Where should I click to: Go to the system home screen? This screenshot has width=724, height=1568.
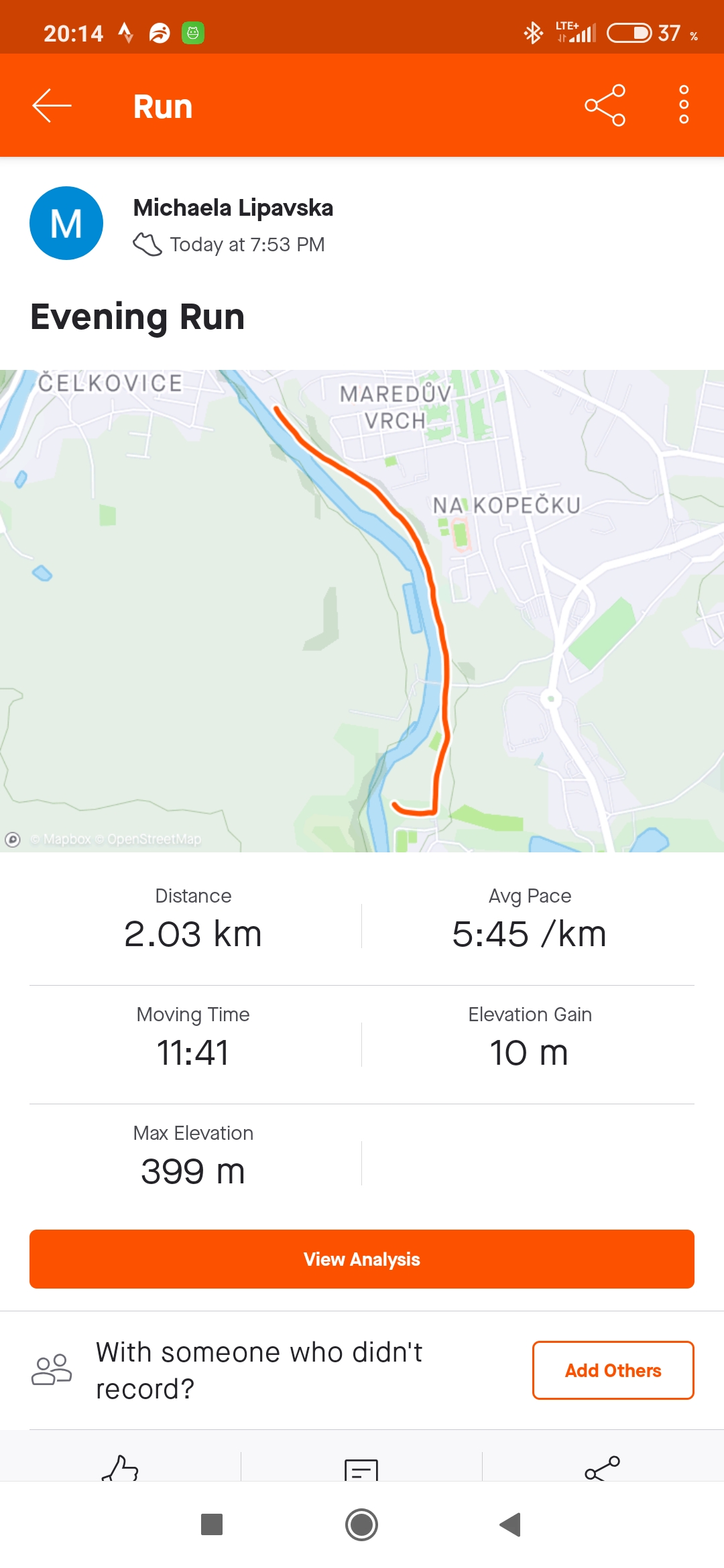click(x=362, y=1524)
